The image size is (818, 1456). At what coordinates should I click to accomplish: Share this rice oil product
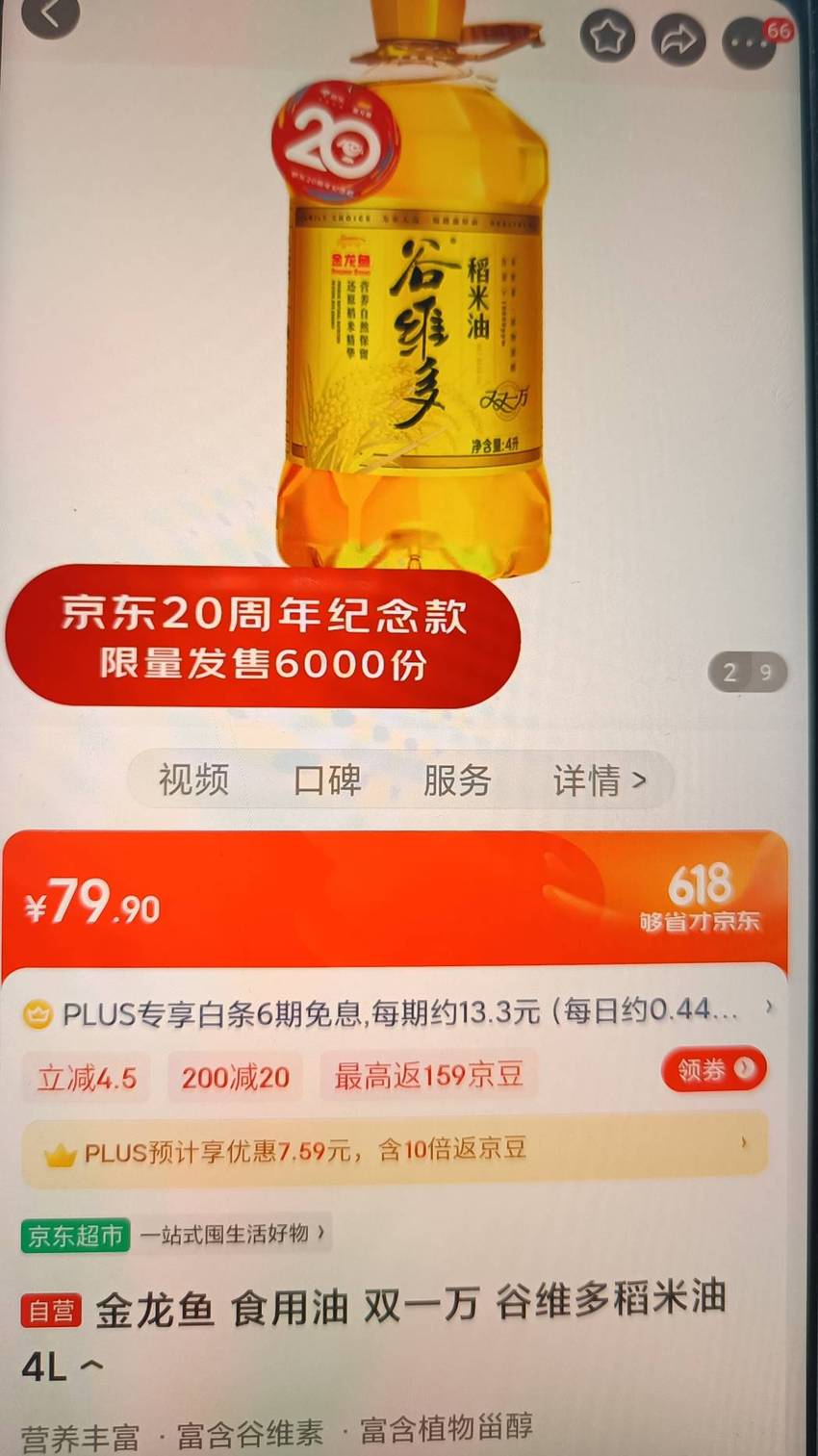point(678,38)
